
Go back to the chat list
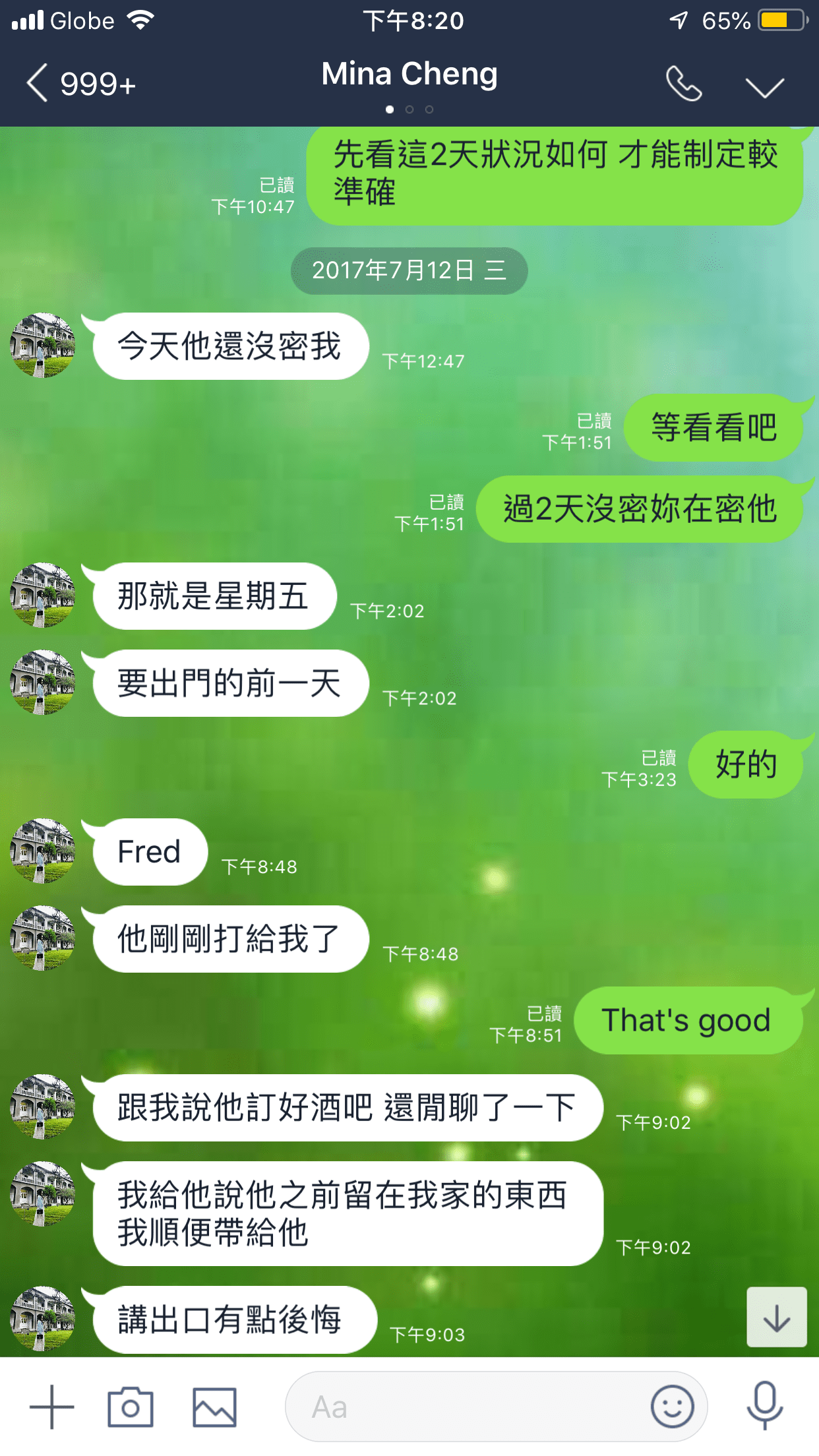38,84
